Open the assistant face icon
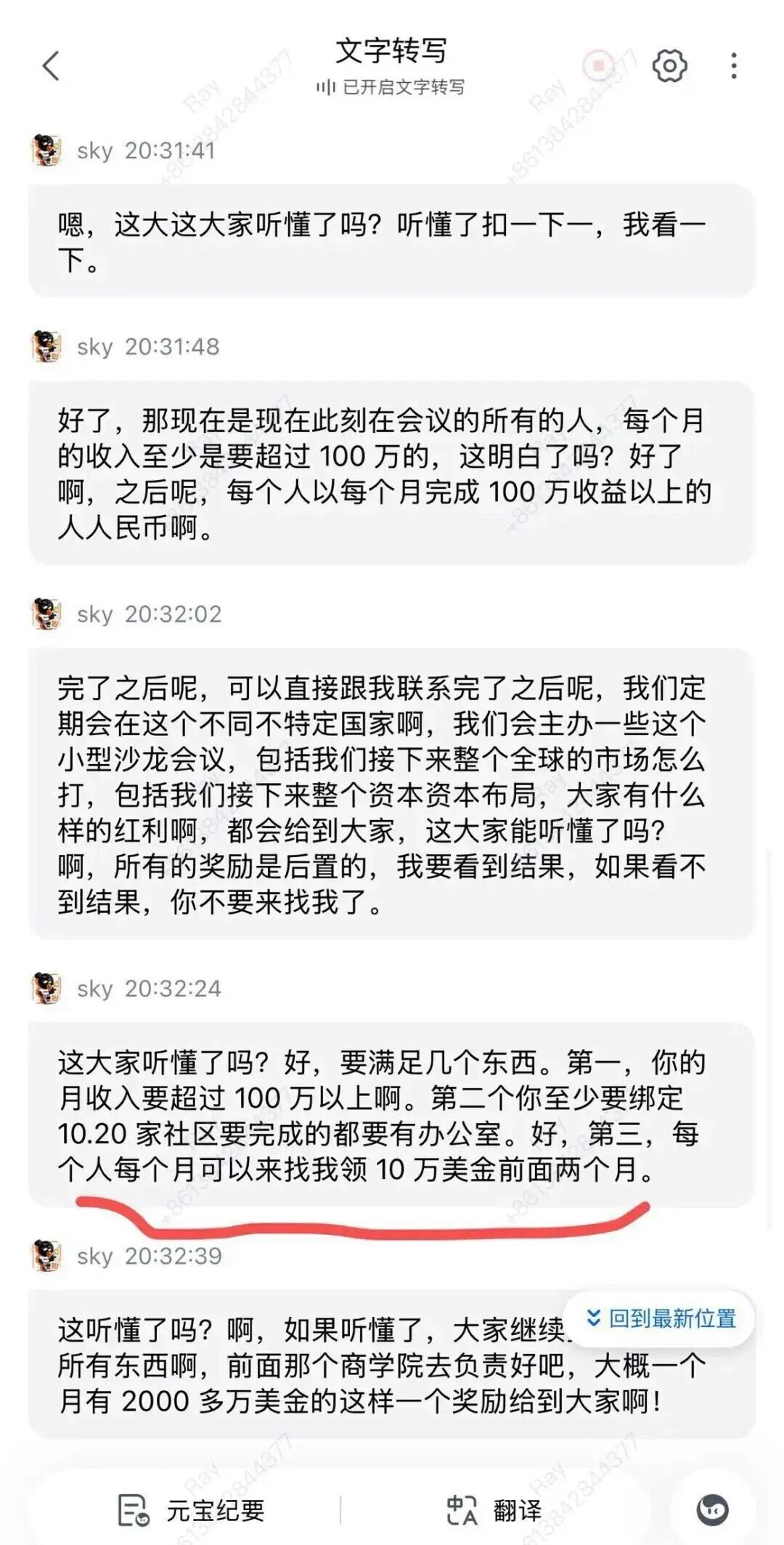 712,1509
